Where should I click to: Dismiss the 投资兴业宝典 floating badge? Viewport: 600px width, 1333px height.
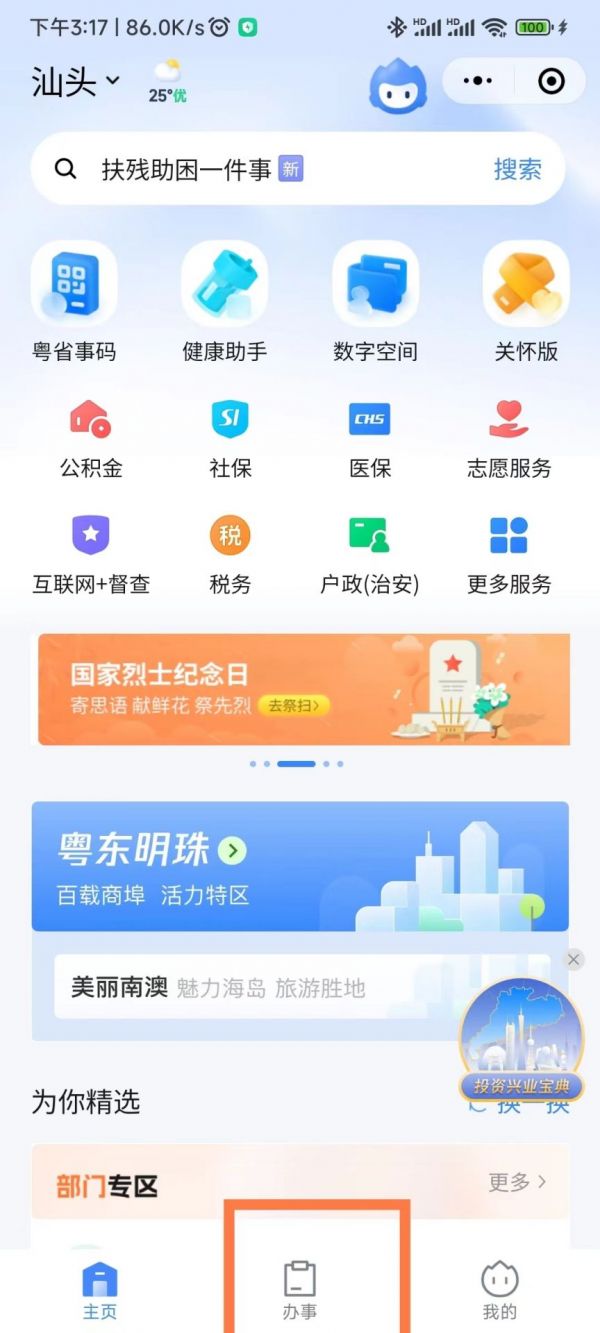point(573,960)
